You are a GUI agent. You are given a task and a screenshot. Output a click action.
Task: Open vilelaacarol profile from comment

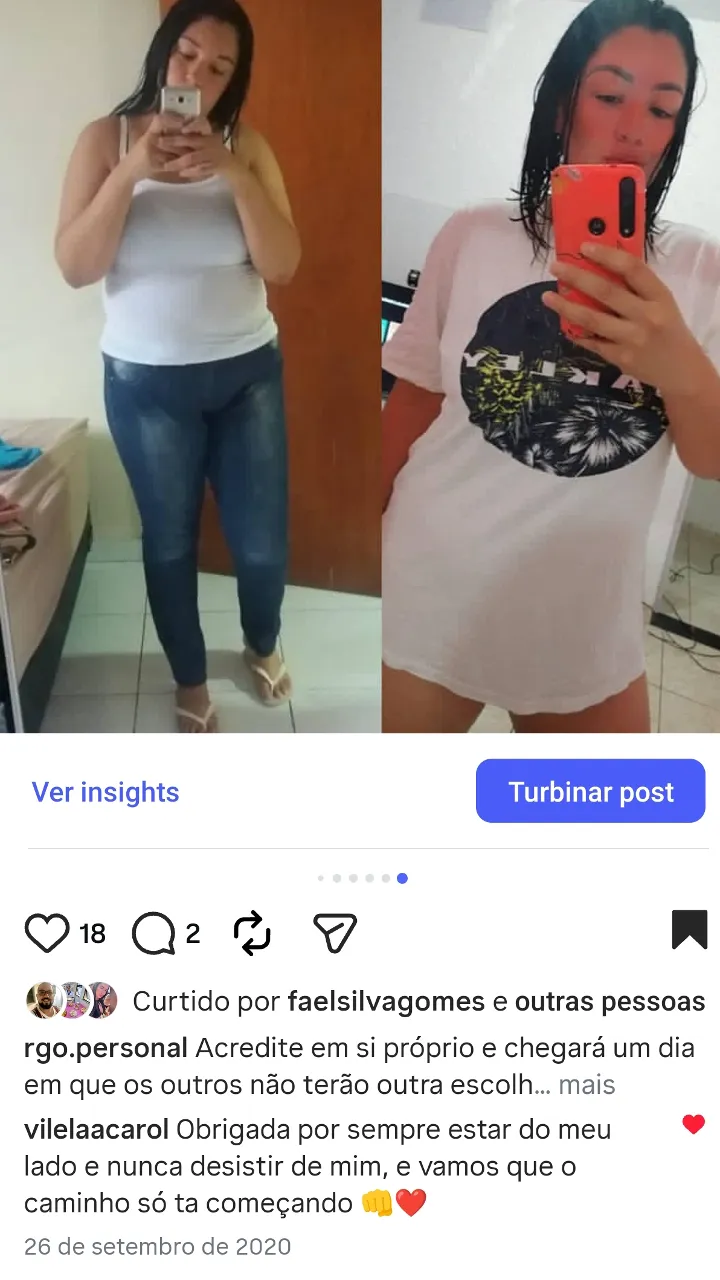(x=97, y=1130)
